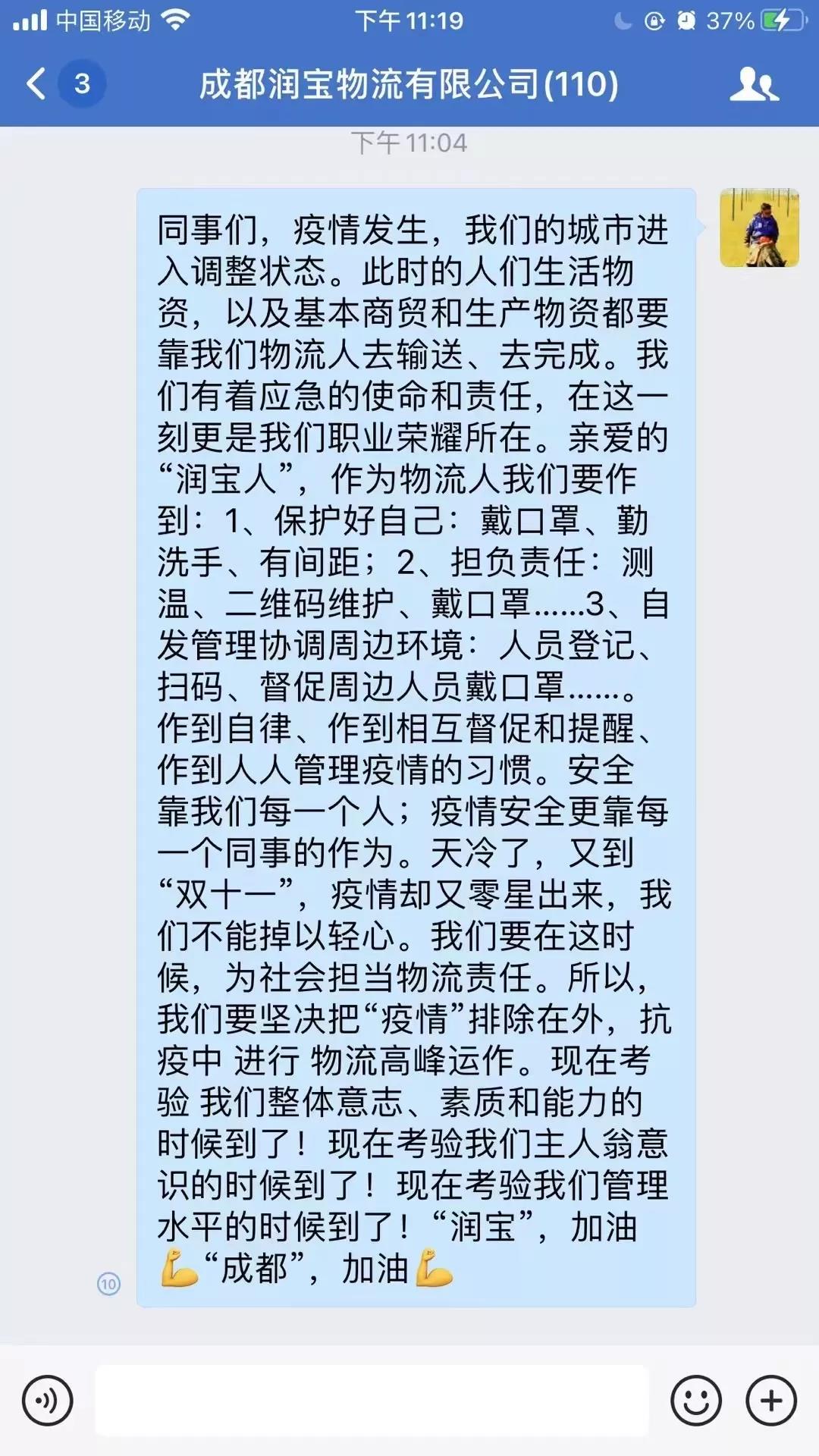
Task: Open the sender's avatar profile
Action: pyautogui.click(x=759, y=227)
